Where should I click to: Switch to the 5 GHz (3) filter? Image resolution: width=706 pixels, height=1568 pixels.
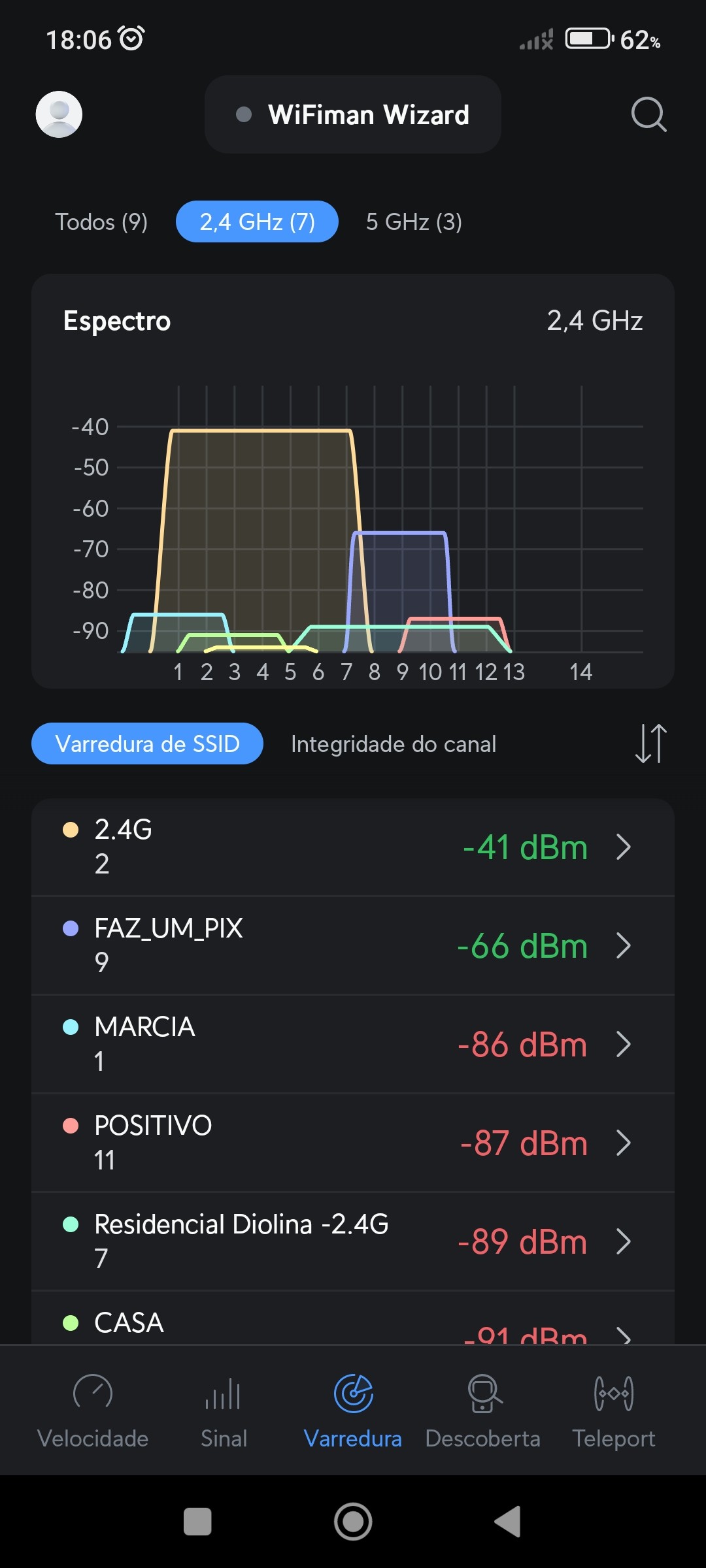tap(414, 222)
